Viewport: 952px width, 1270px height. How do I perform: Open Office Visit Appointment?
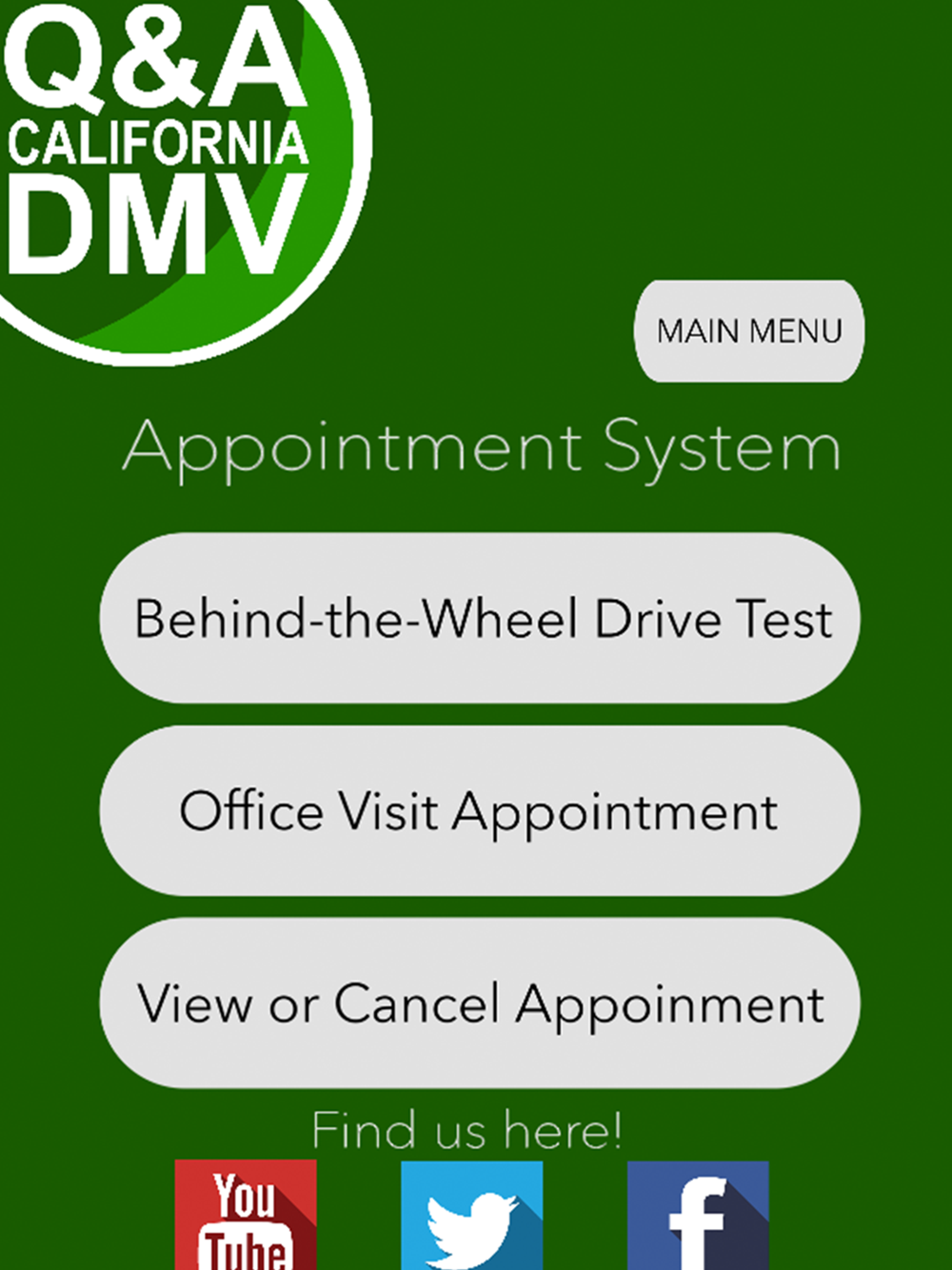click(x=480, y=811)
